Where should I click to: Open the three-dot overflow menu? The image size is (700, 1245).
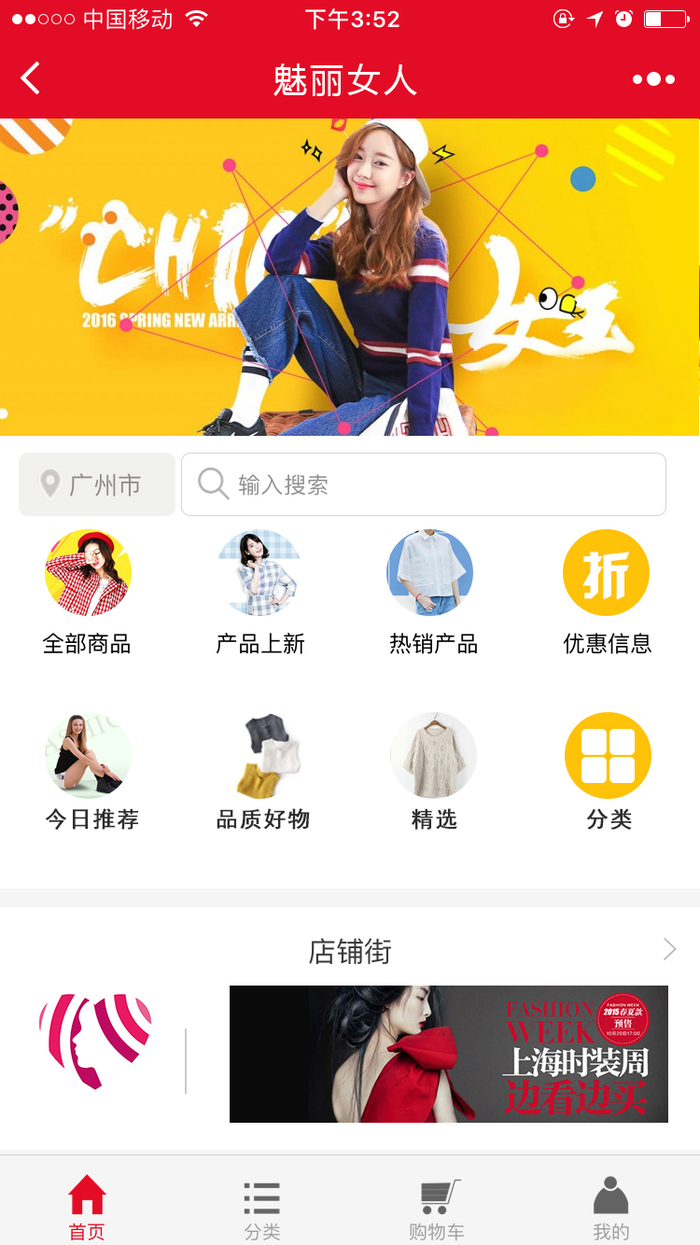pos(653,79)
